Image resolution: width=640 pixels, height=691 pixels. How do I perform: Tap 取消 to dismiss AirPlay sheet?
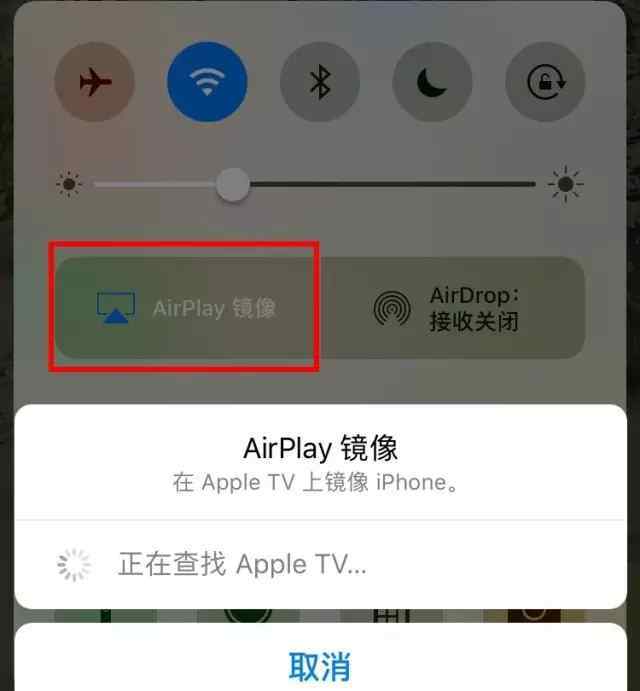[320, 664]
